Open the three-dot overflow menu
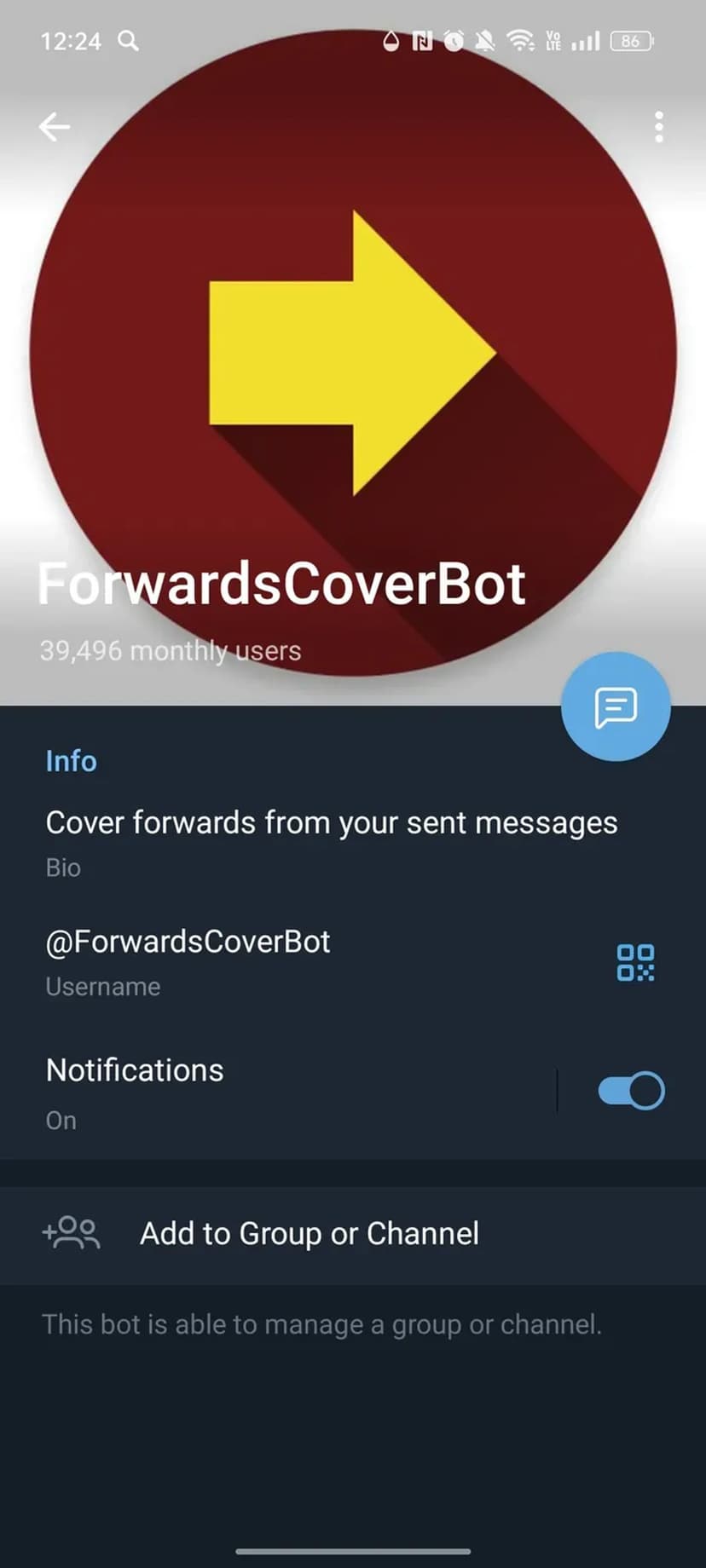 click(658, 127)
